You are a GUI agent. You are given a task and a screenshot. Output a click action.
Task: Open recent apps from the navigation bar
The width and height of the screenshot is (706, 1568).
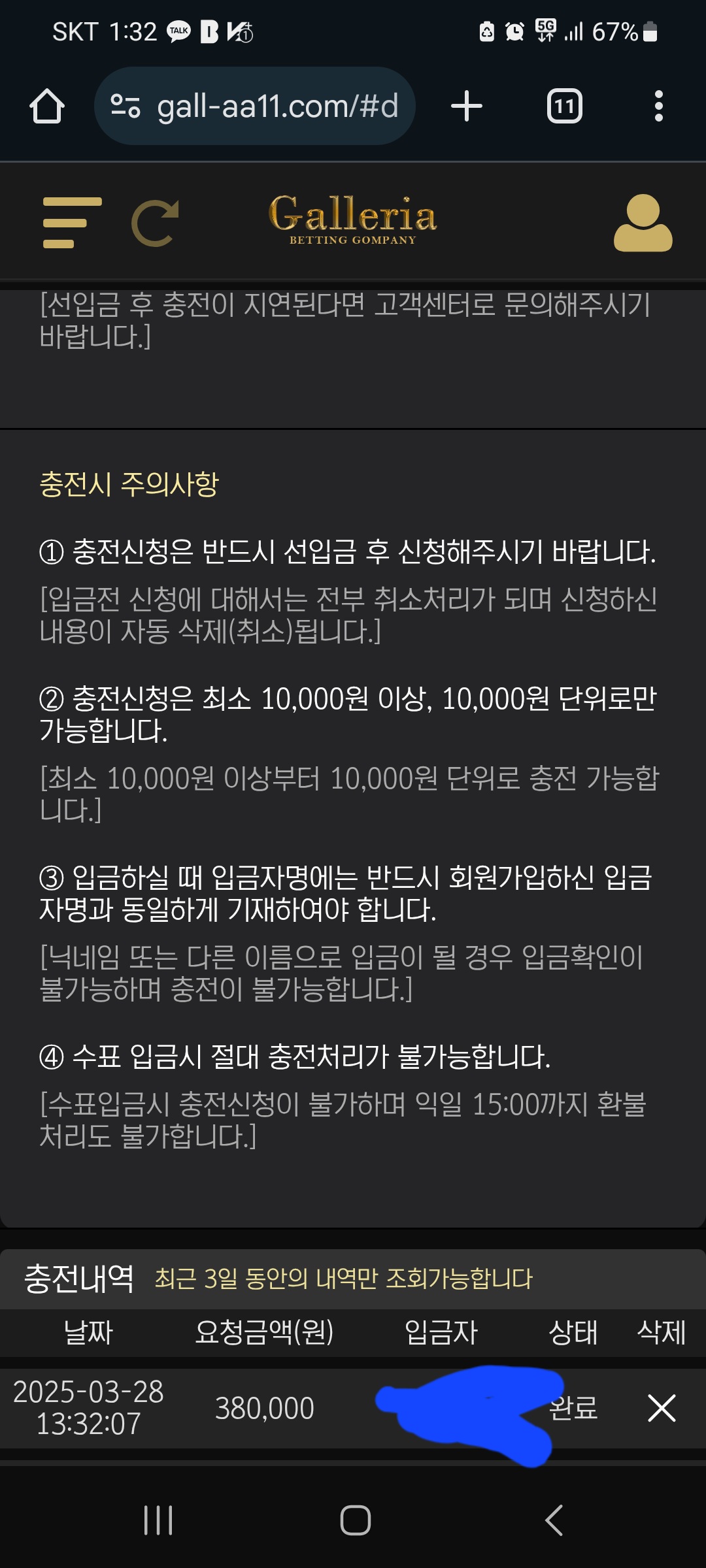click(x=158, y=1520)
